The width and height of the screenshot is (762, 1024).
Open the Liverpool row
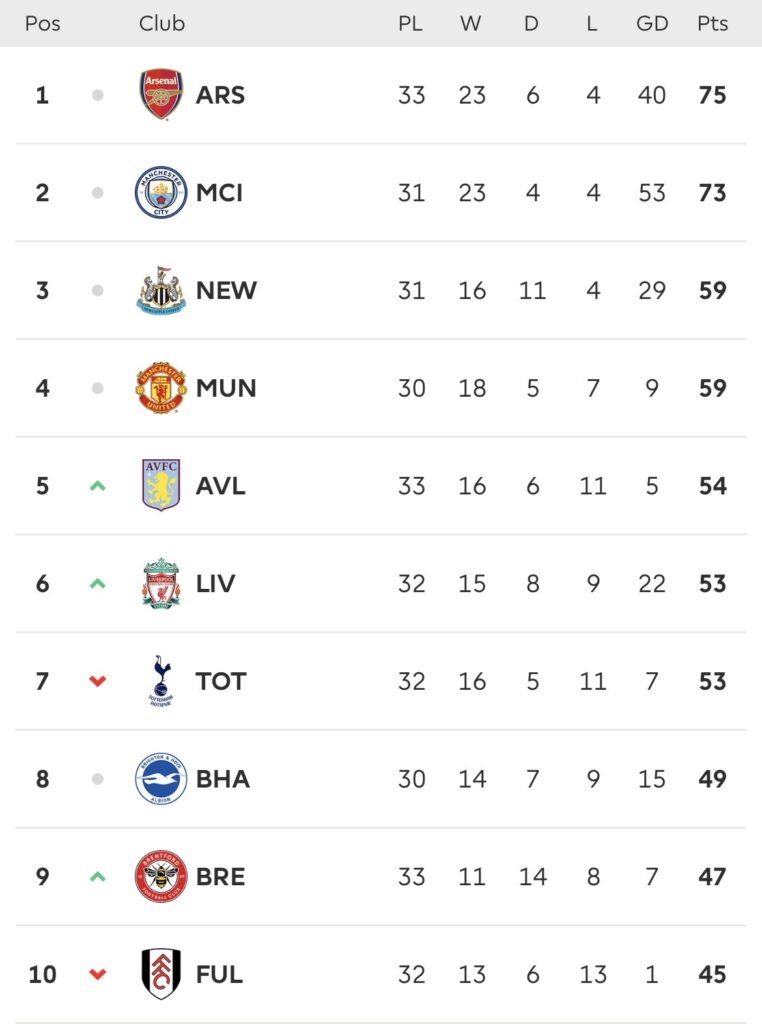pos(215,583)
